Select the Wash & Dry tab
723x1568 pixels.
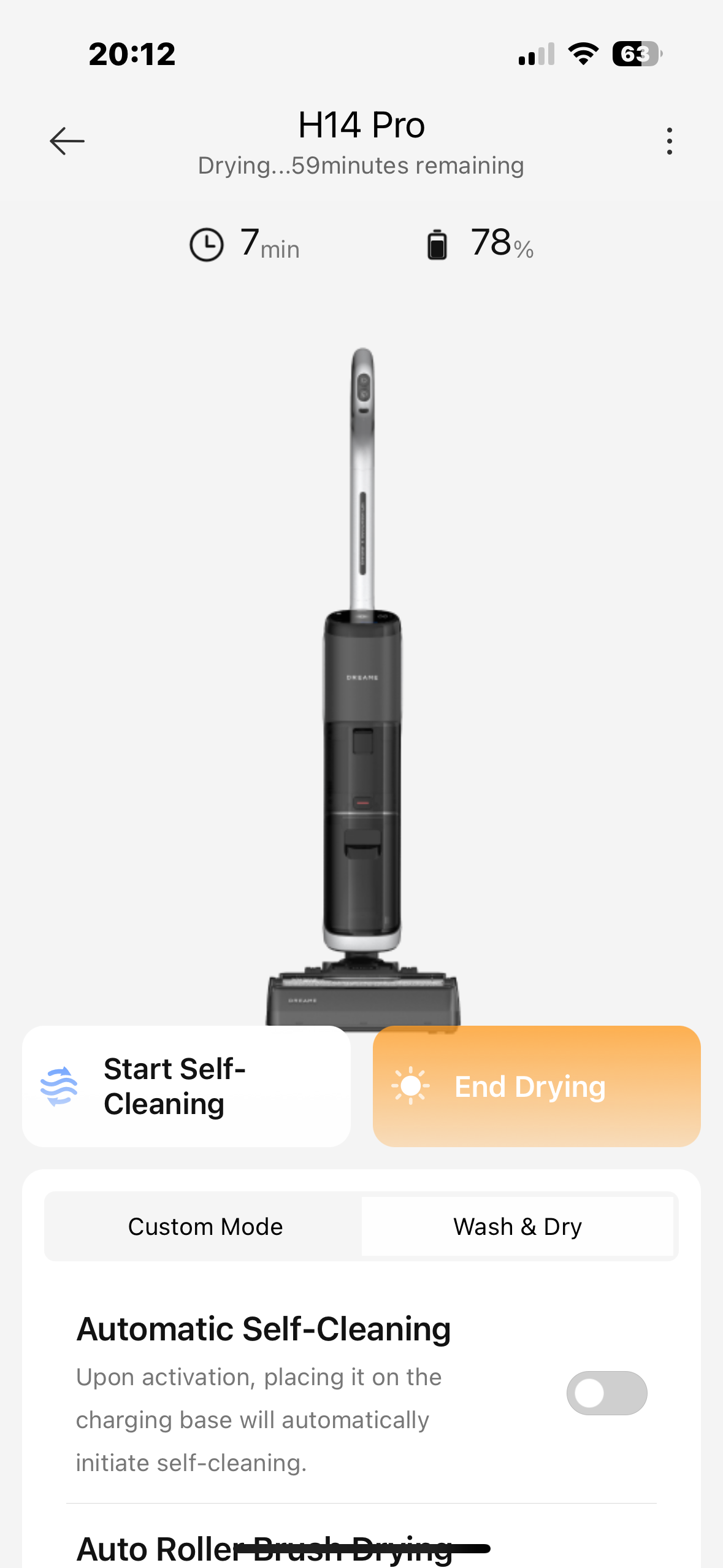click(x=518, y=1227)
